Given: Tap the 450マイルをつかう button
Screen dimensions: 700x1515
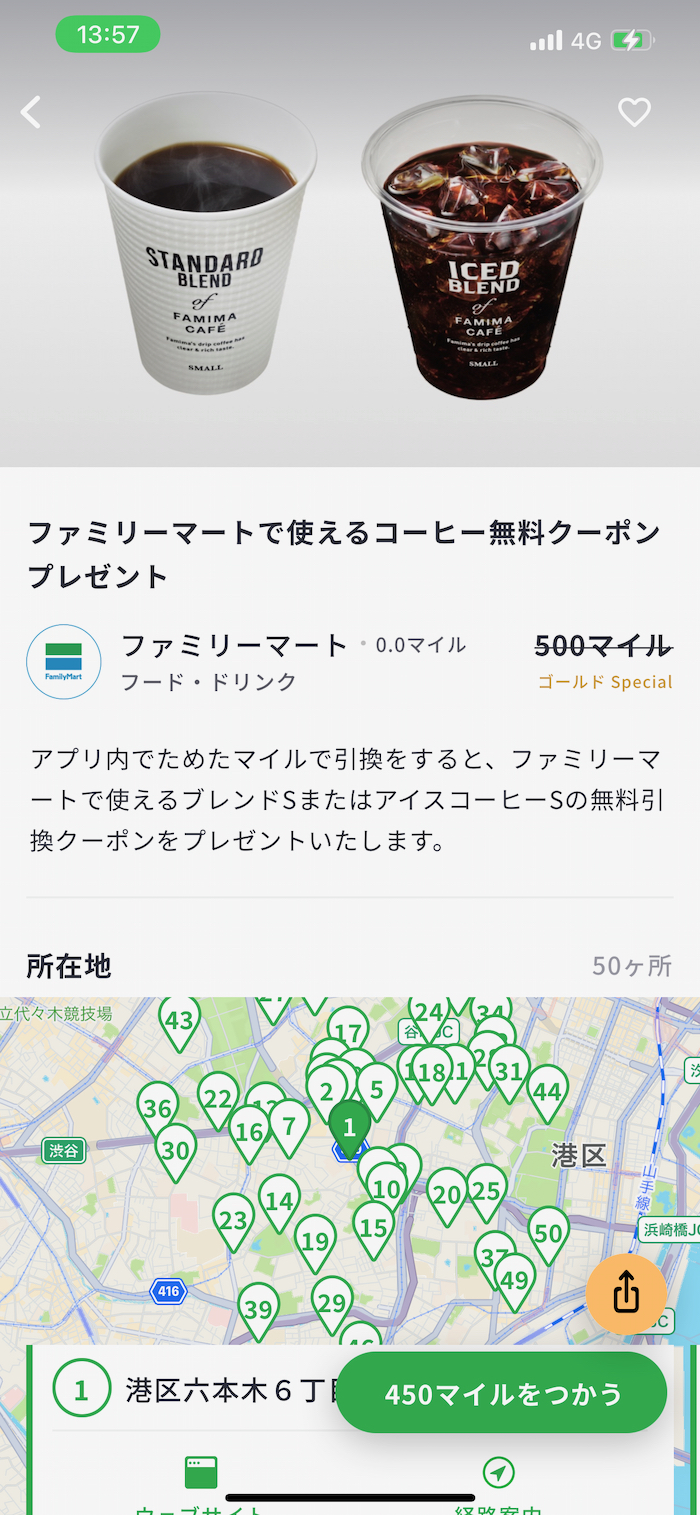Looking at the screenshot, I should 501,1393.
